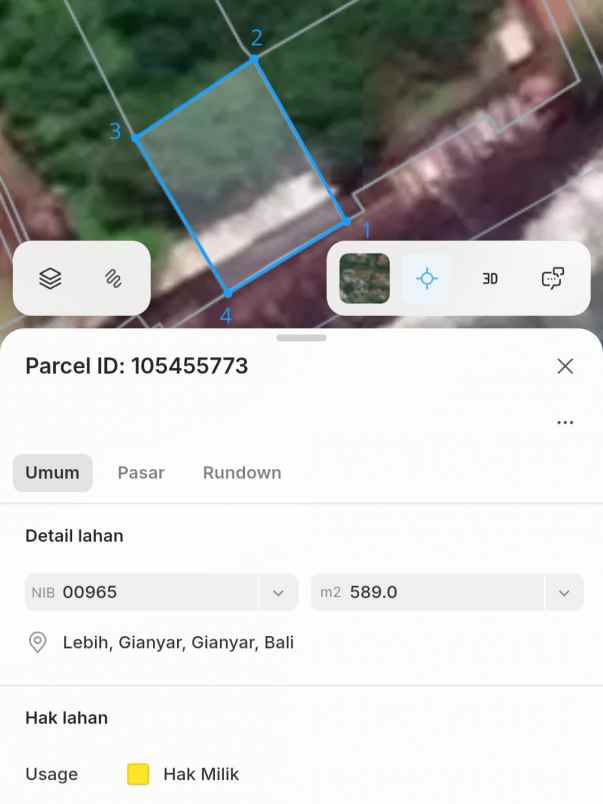The width and height of the screenshot is (603, 804).
Task: Tap the sheet drag handle
Action: click(301, 338)
